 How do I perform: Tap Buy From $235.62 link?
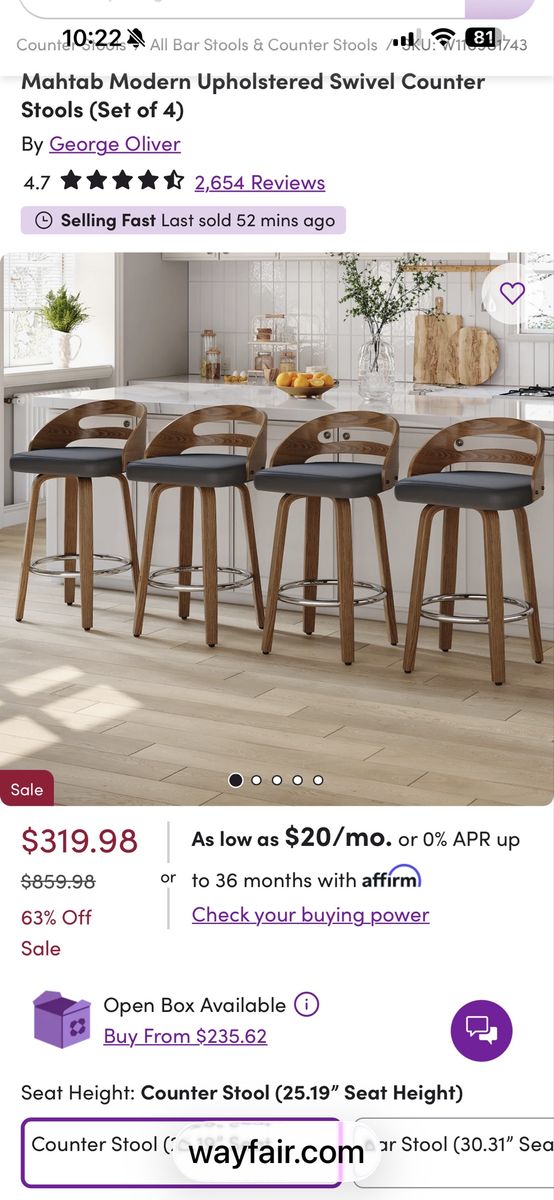click(185, 1036)
